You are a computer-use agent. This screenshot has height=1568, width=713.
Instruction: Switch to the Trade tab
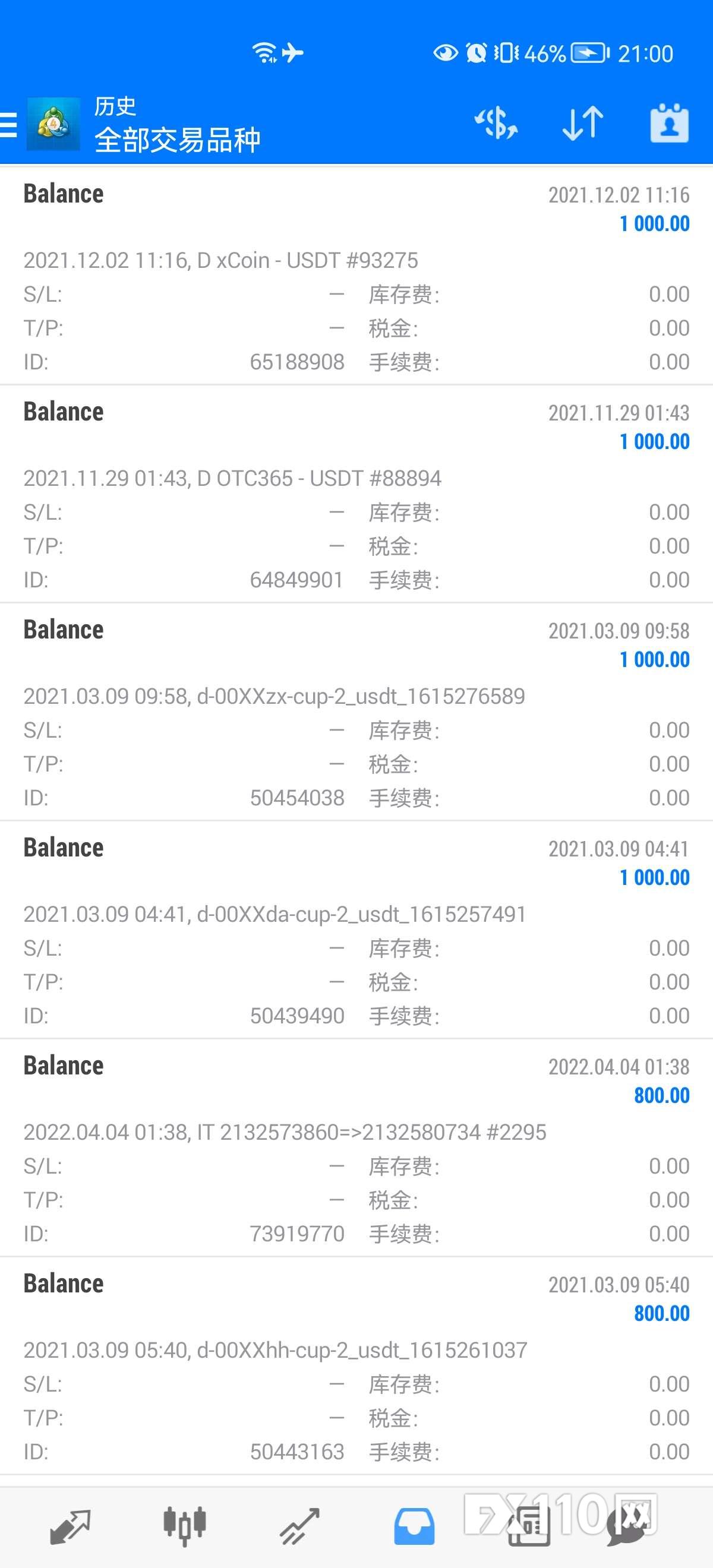pyautogui.click(x=299, y=1526)
